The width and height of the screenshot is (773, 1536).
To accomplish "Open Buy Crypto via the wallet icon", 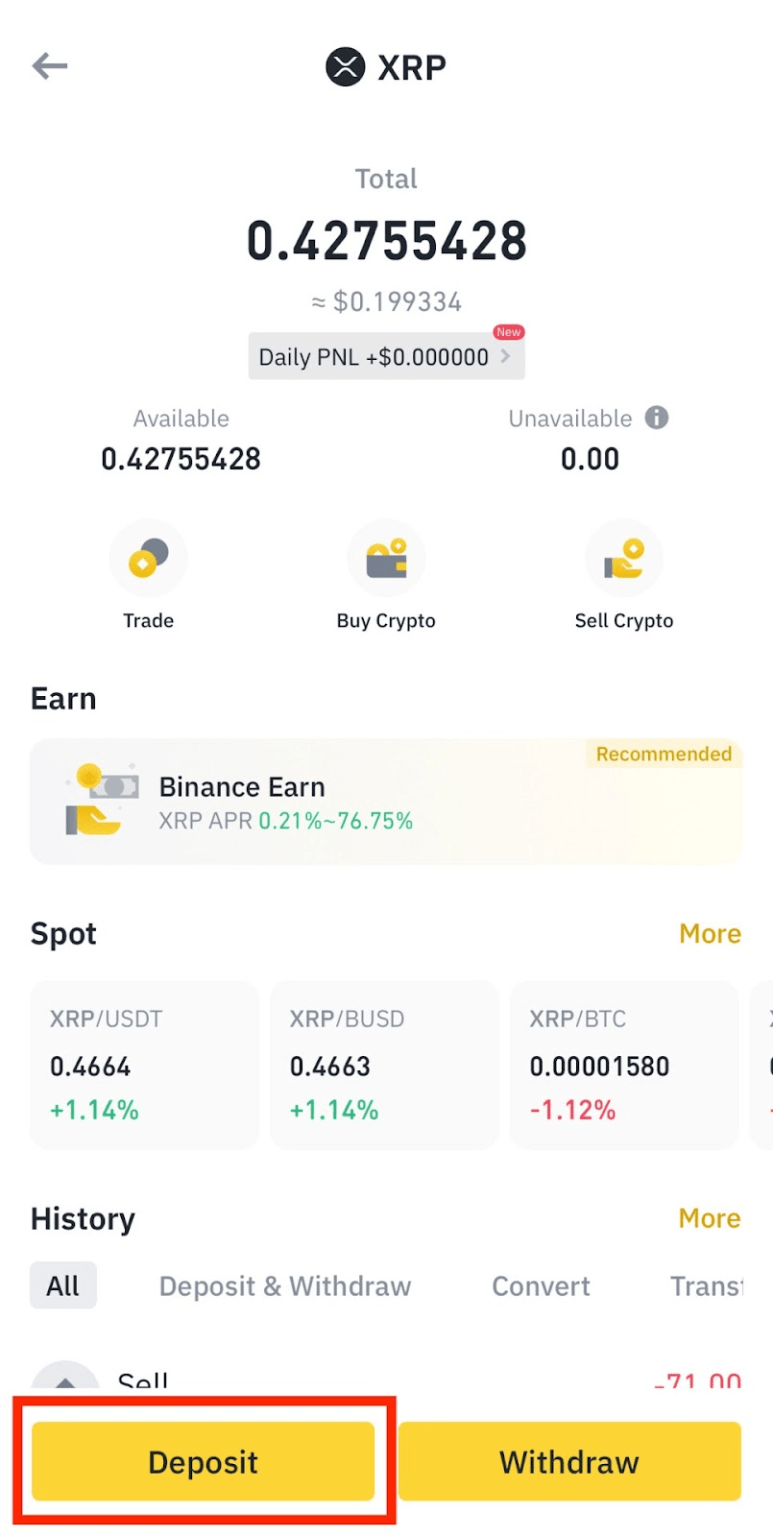I will 386,557.
